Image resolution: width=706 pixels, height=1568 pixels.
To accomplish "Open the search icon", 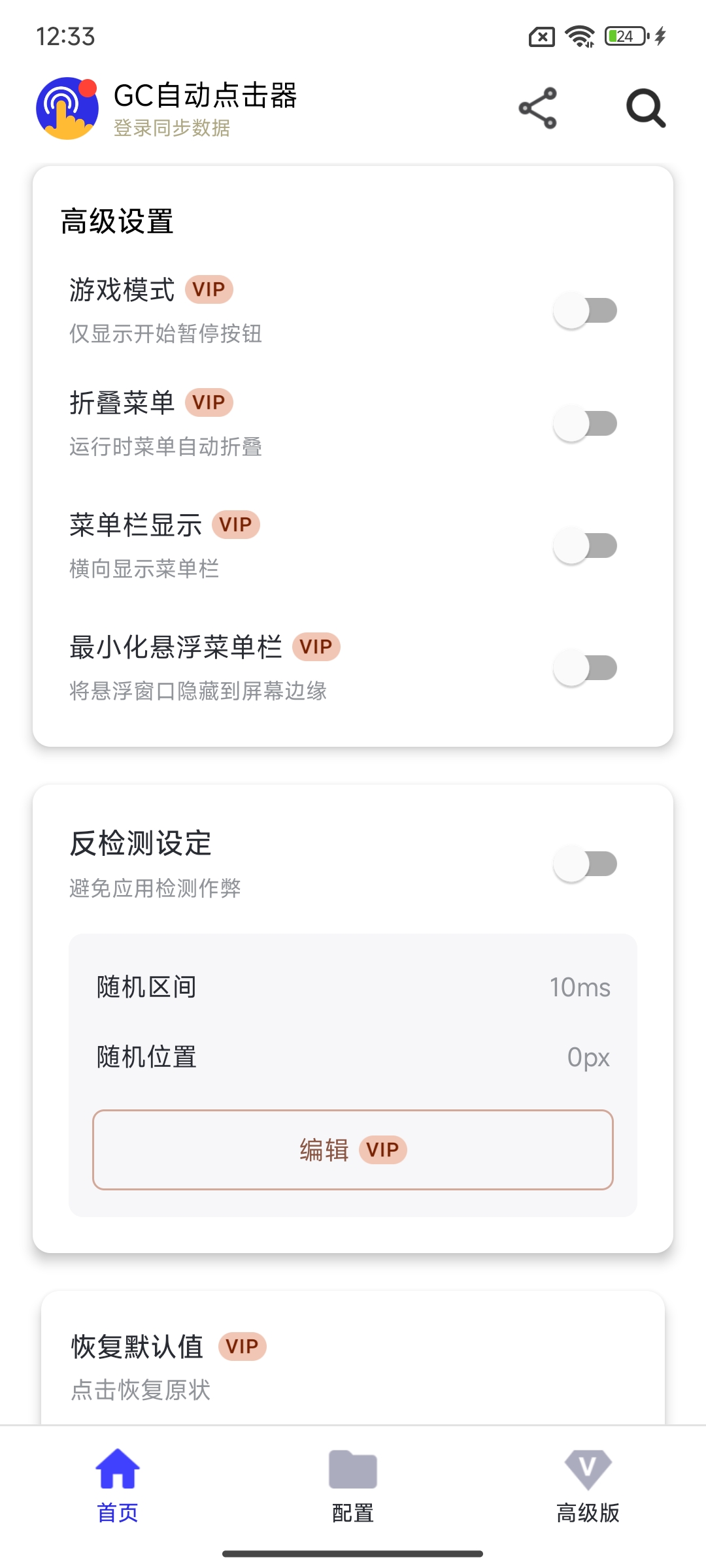I will click(645, 108).
